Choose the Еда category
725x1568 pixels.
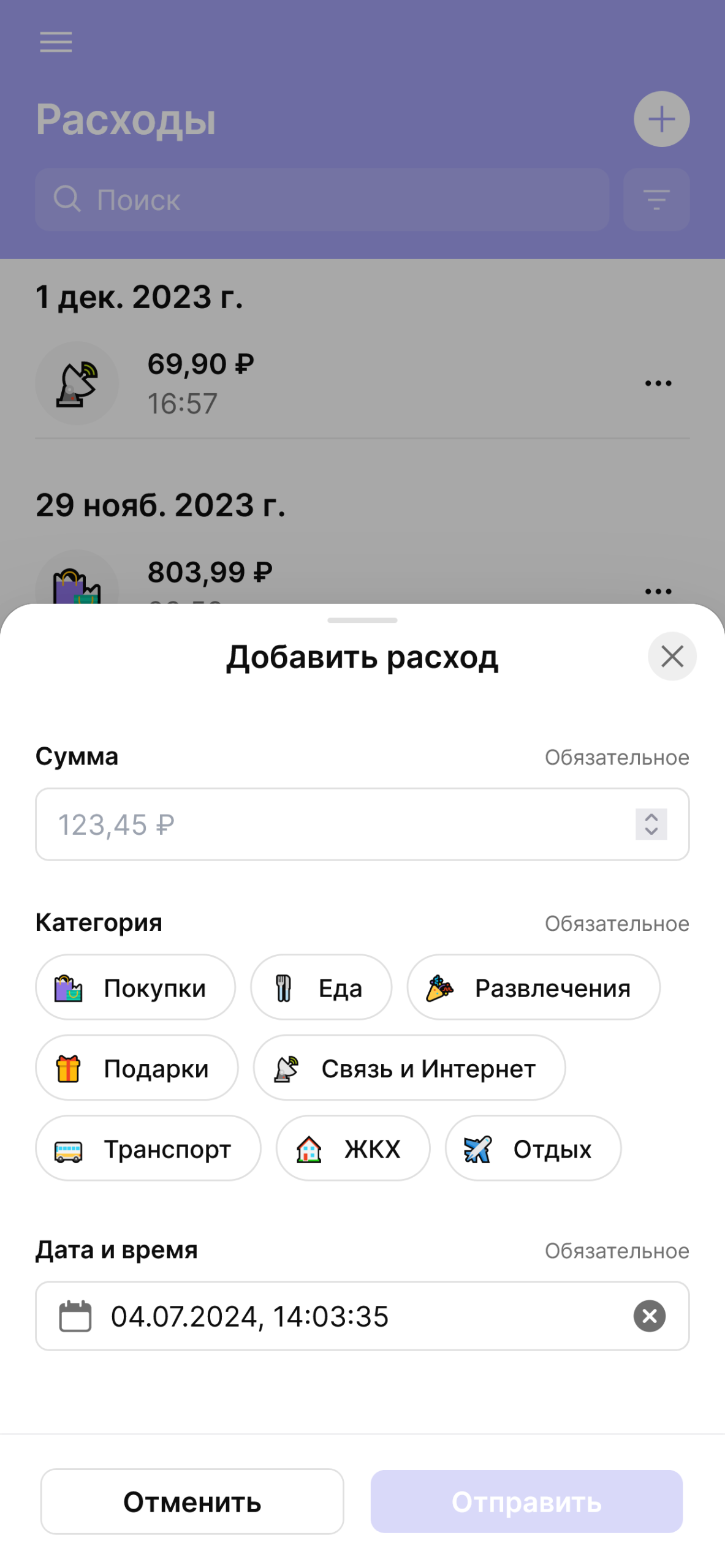[x=321, y=987]
